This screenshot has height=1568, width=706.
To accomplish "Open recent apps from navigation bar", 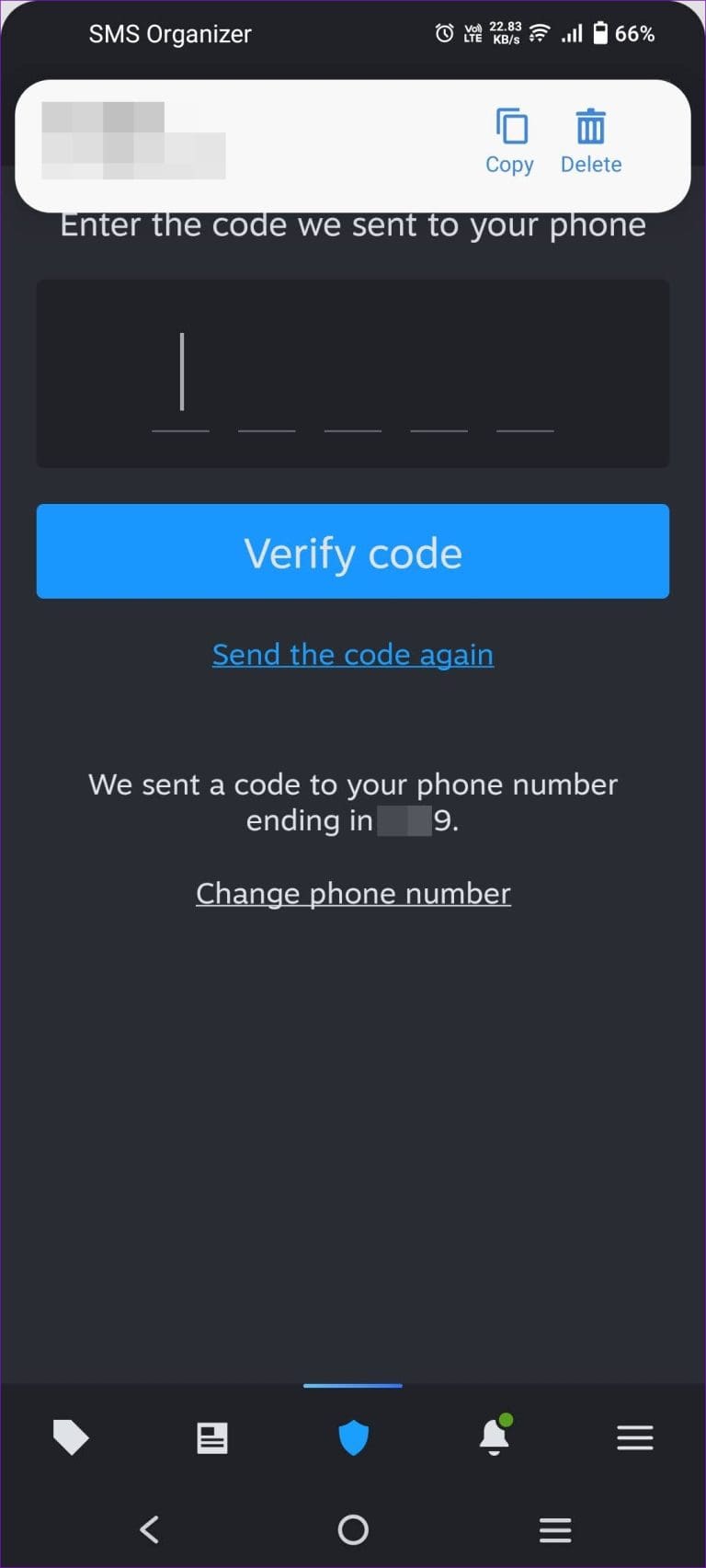I will pyautogui.click(x=555, y=1529).
